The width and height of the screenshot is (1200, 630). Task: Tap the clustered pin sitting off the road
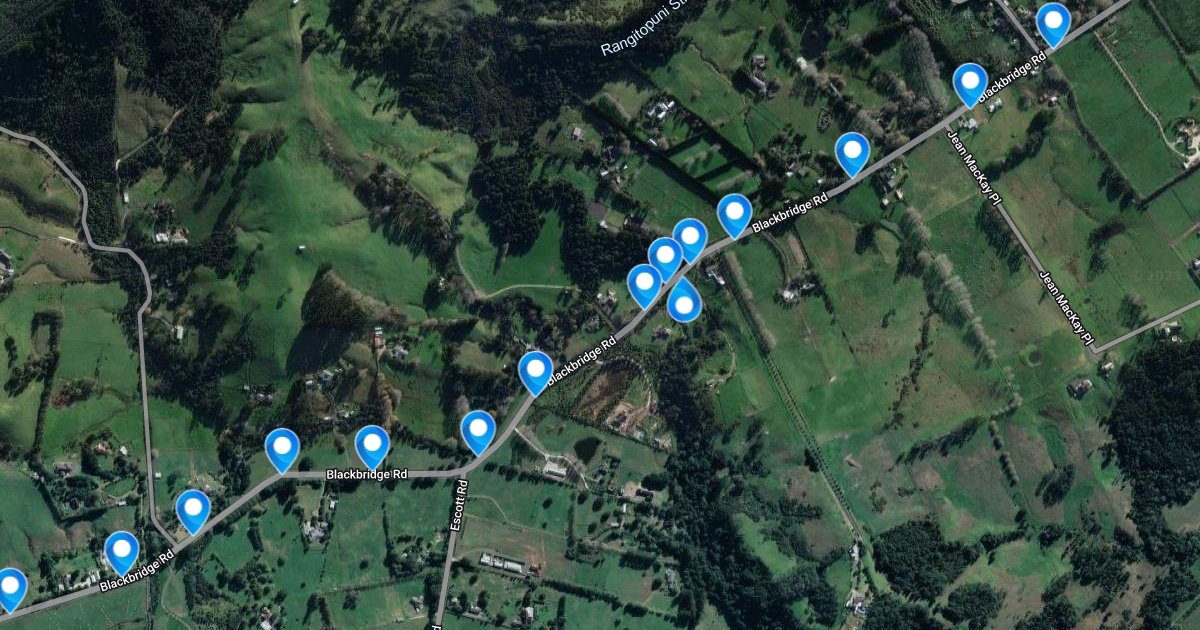point(683,299)
